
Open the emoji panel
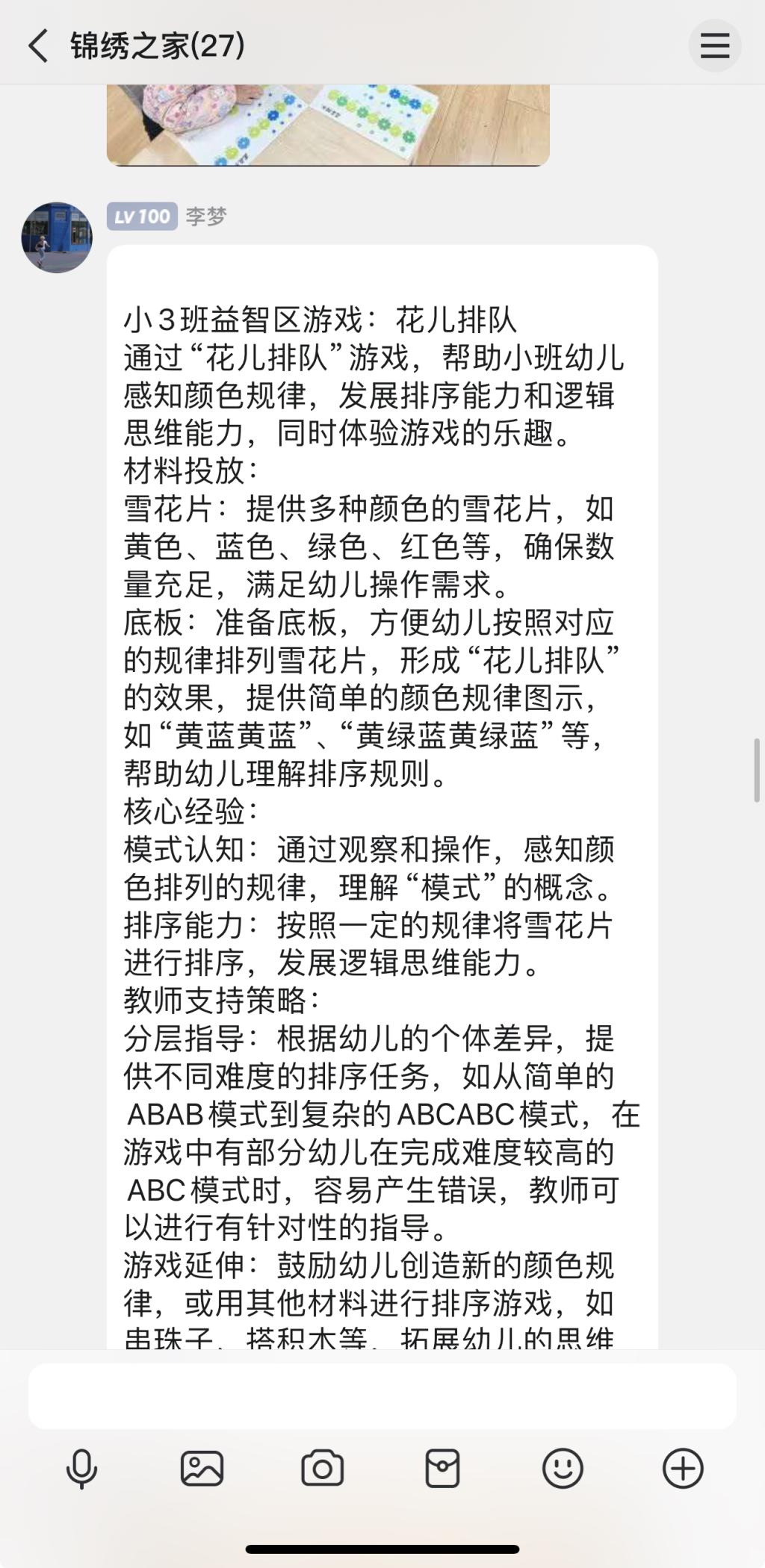tap(563, 1469)
